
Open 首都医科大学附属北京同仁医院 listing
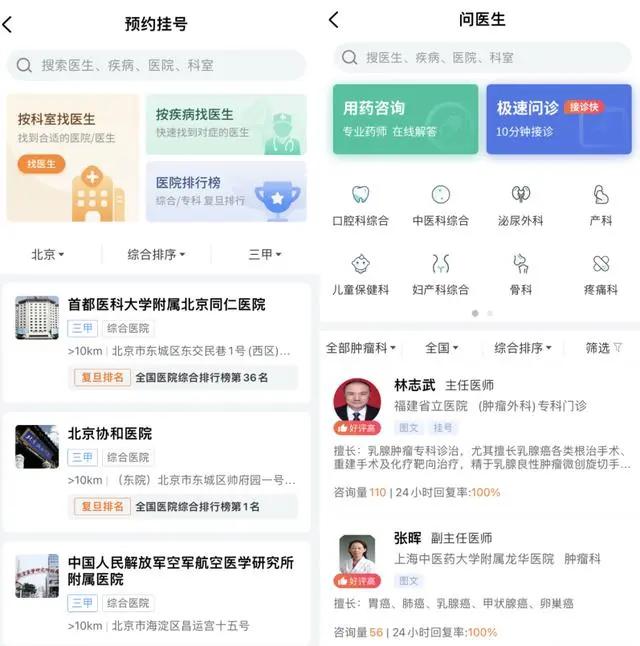pos(156,343)
